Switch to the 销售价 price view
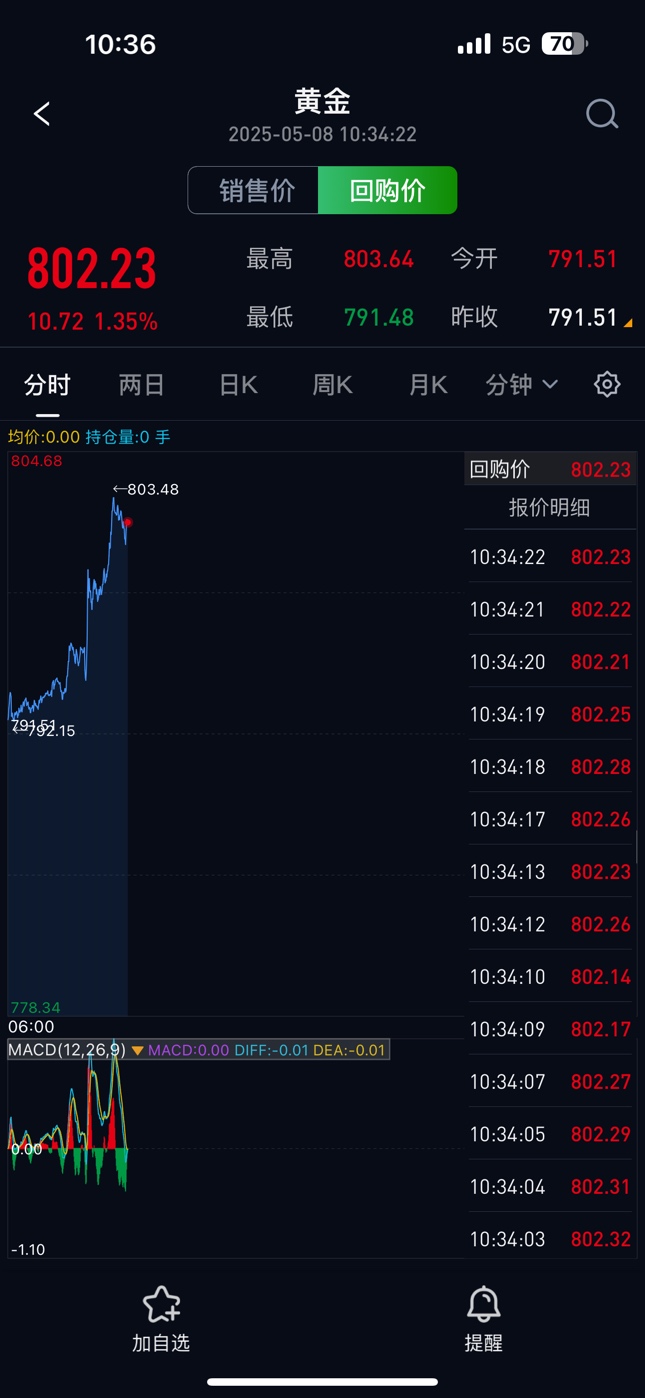Viewport: 645px width, 1398px height. click(x=256, y=190)
